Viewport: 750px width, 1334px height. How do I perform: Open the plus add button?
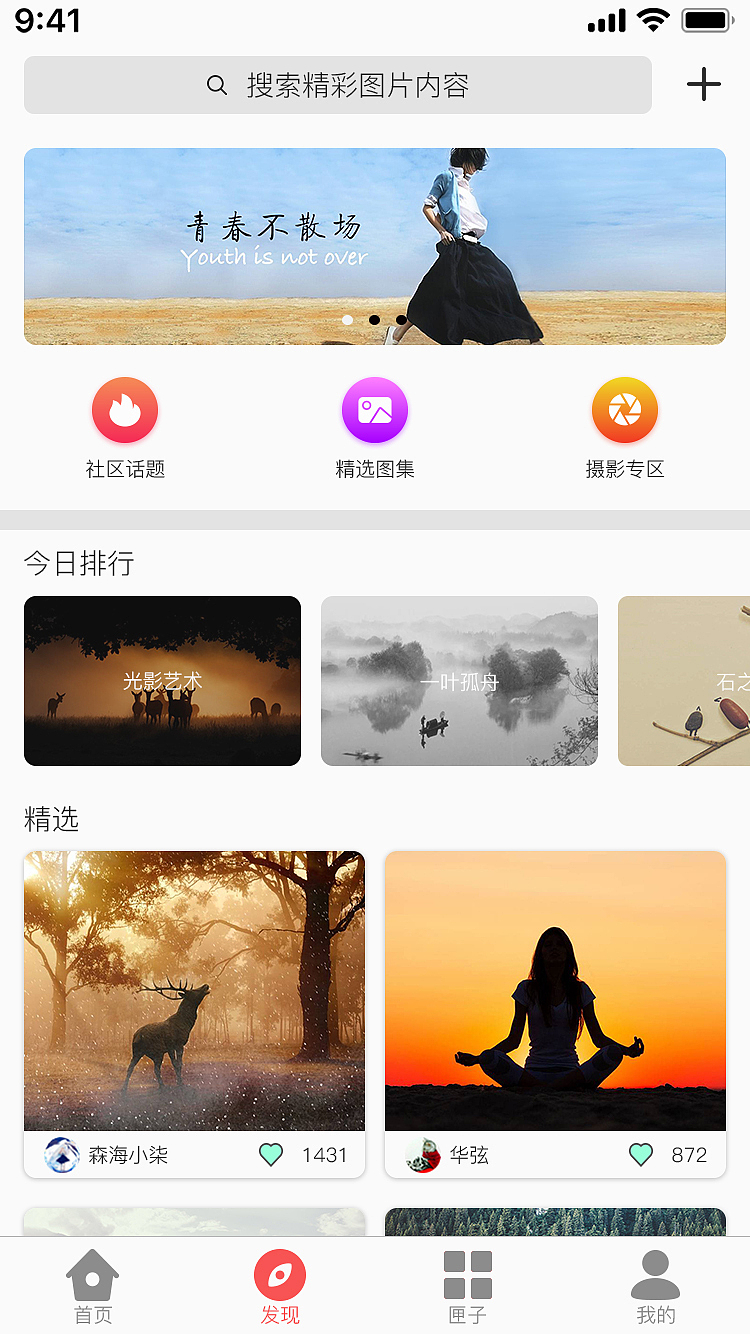tap(704, 85)
